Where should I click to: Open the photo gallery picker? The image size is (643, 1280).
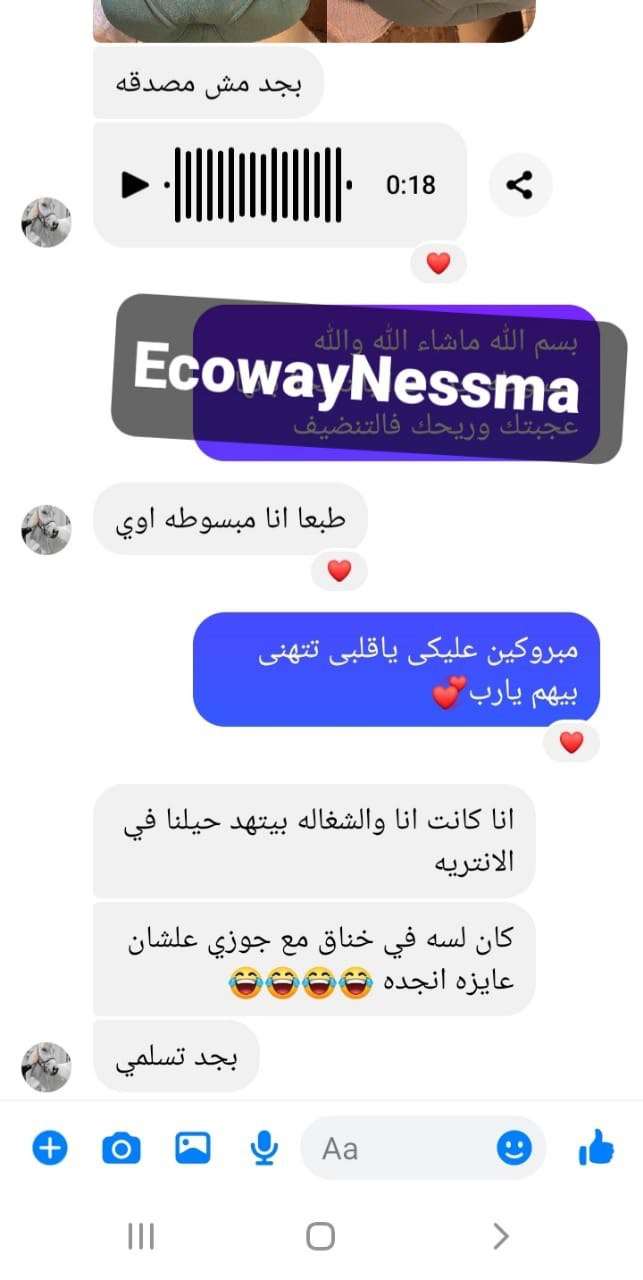(x=193, y=1149)
